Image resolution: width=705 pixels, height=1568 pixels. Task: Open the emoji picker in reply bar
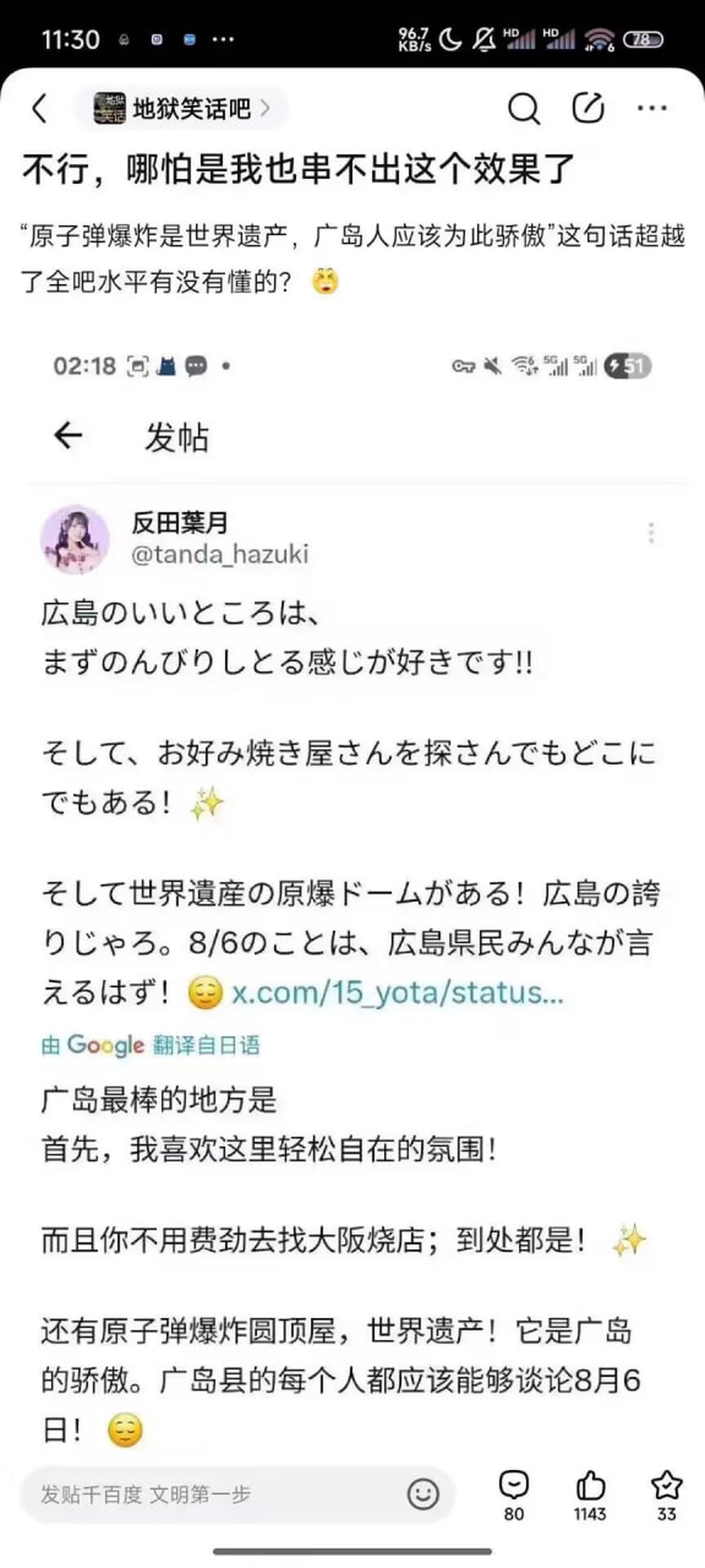423,1494
